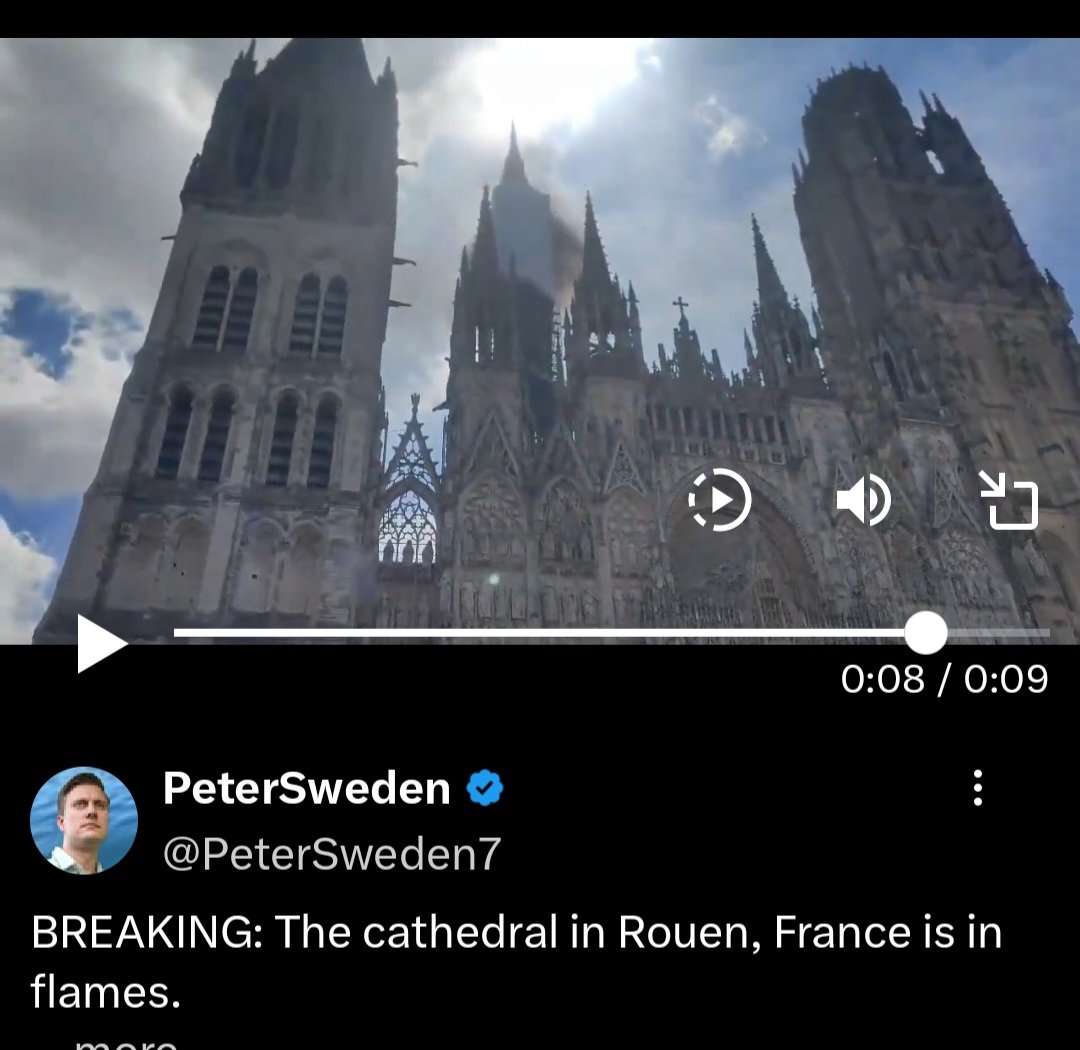Image resolution: width=1080 pixels, height=1050 pixels.
Task: Mute the video sound
Action: coord(864,500)
